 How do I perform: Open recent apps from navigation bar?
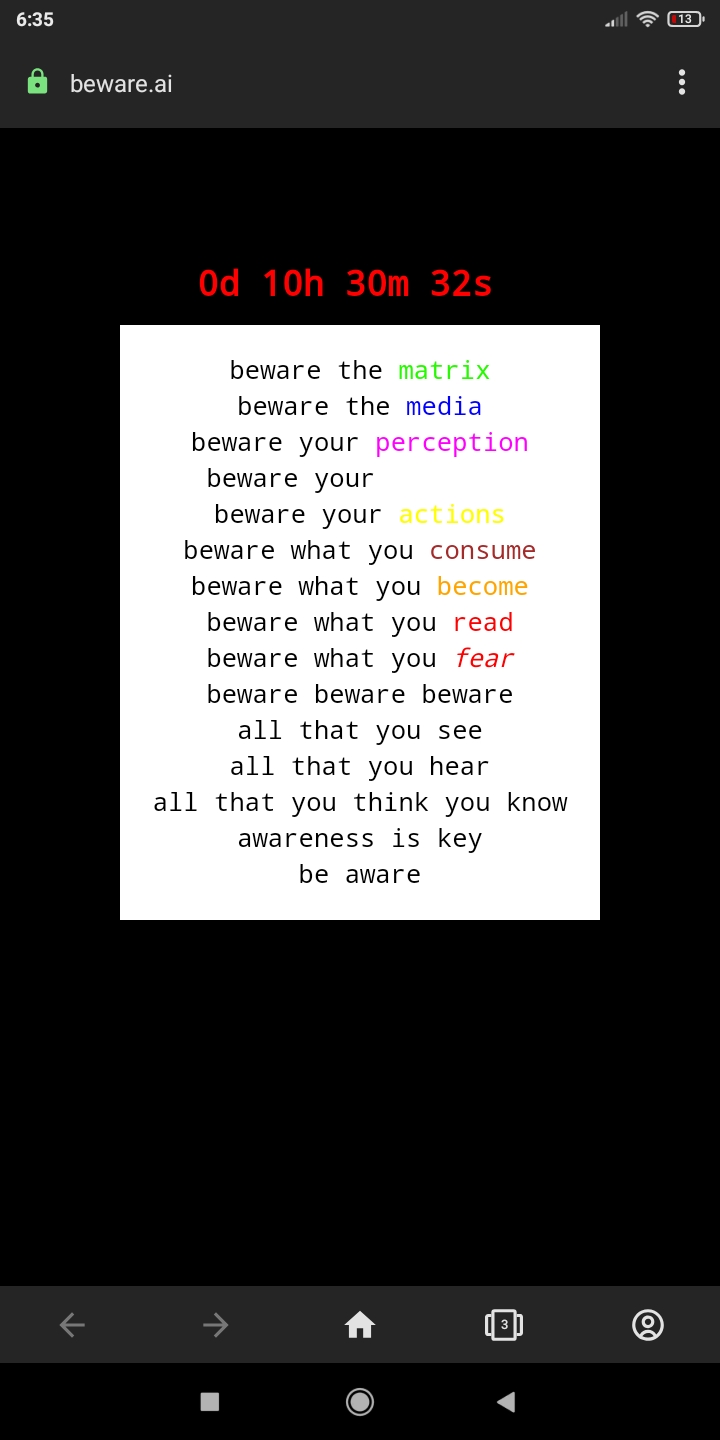(210, 1402)
